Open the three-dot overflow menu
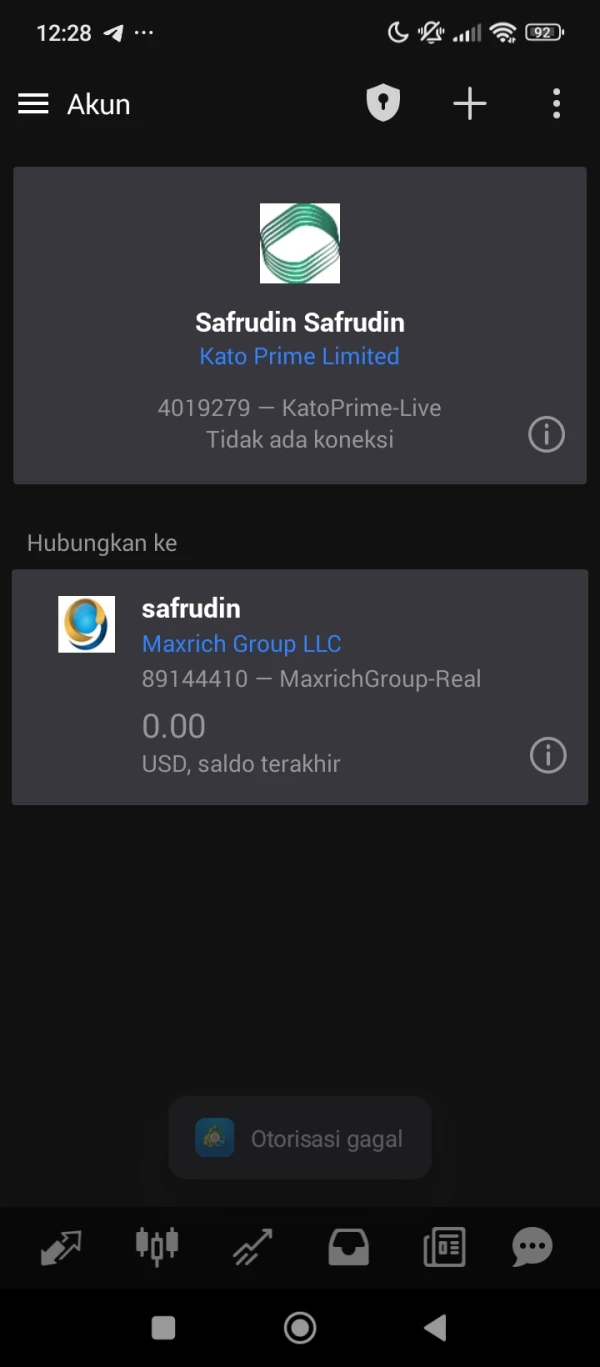Screen dimensions: 600x1367 tap(556, 104)
